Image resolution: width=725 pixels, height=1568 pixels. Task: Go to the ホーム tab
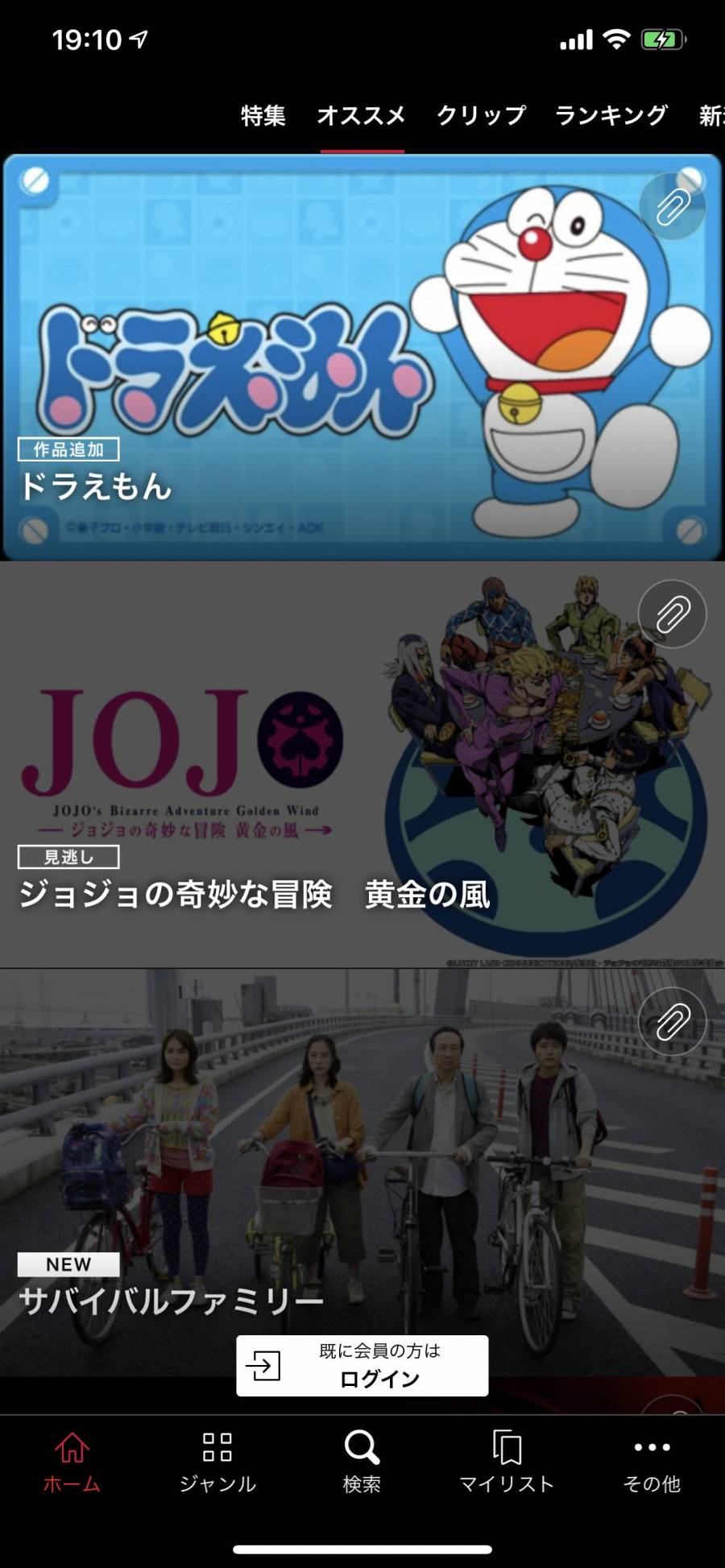pos(72,1462)
